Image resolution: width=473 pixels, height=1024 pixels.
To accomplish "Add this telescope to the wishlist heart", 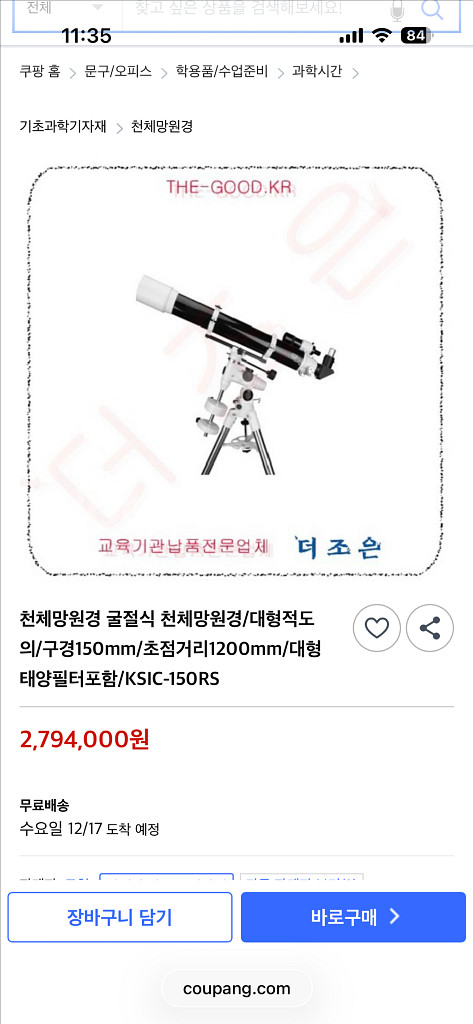I will 377,628.
